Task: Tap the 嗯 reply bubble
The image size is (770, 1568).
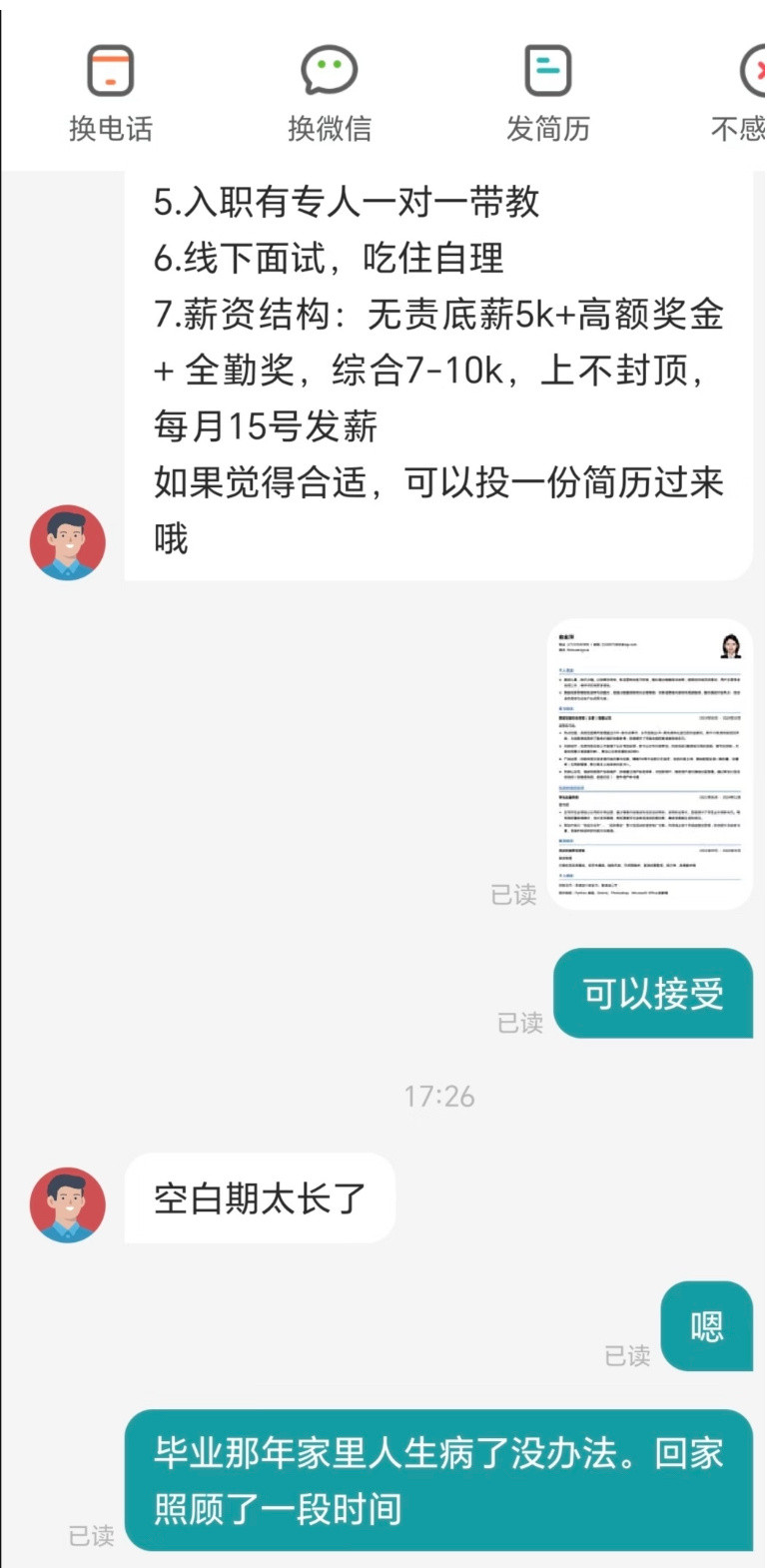Action: click(x=706, y=1327)
